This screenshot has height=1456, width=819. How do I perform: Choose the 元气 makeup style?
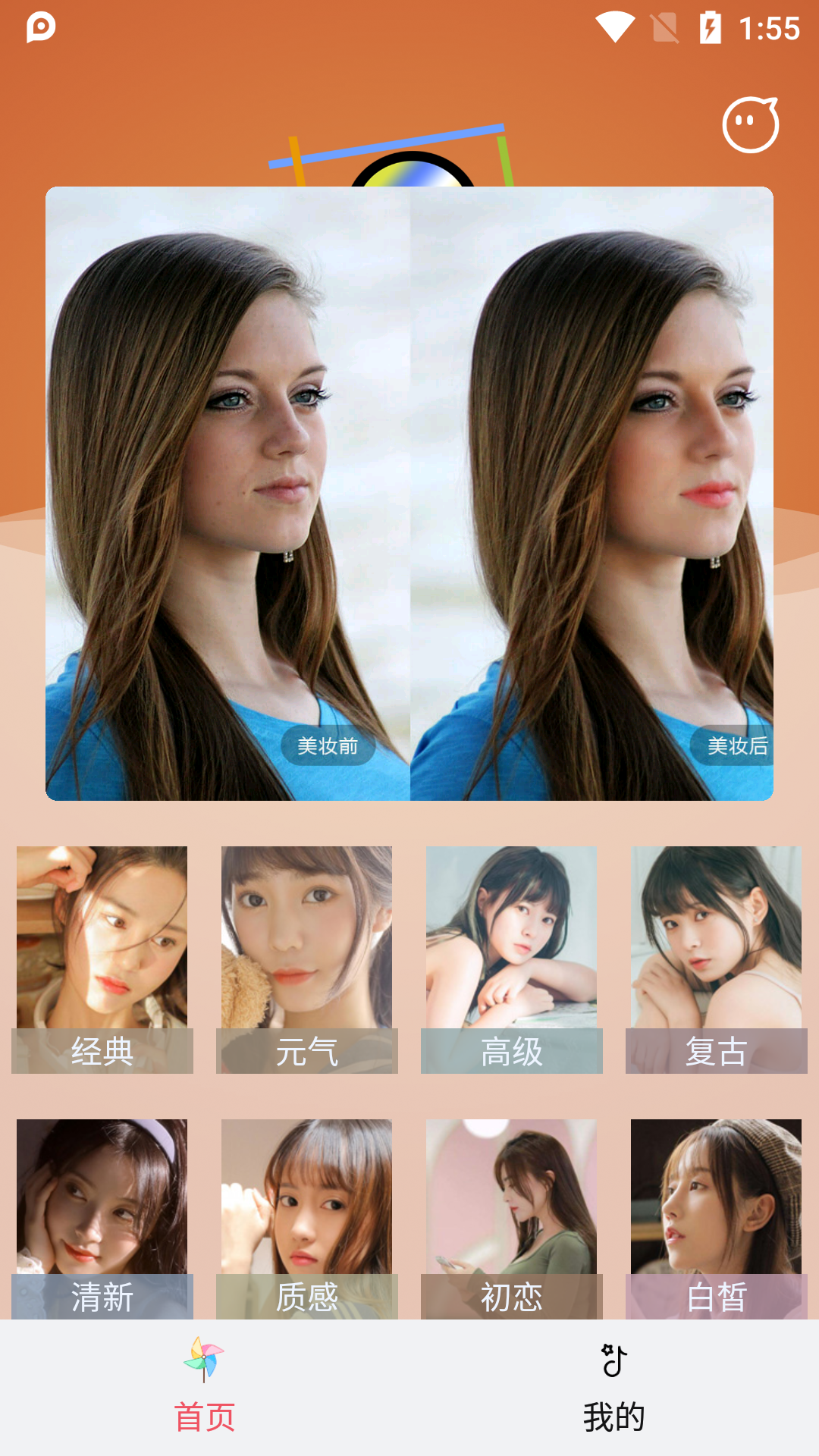307,960
